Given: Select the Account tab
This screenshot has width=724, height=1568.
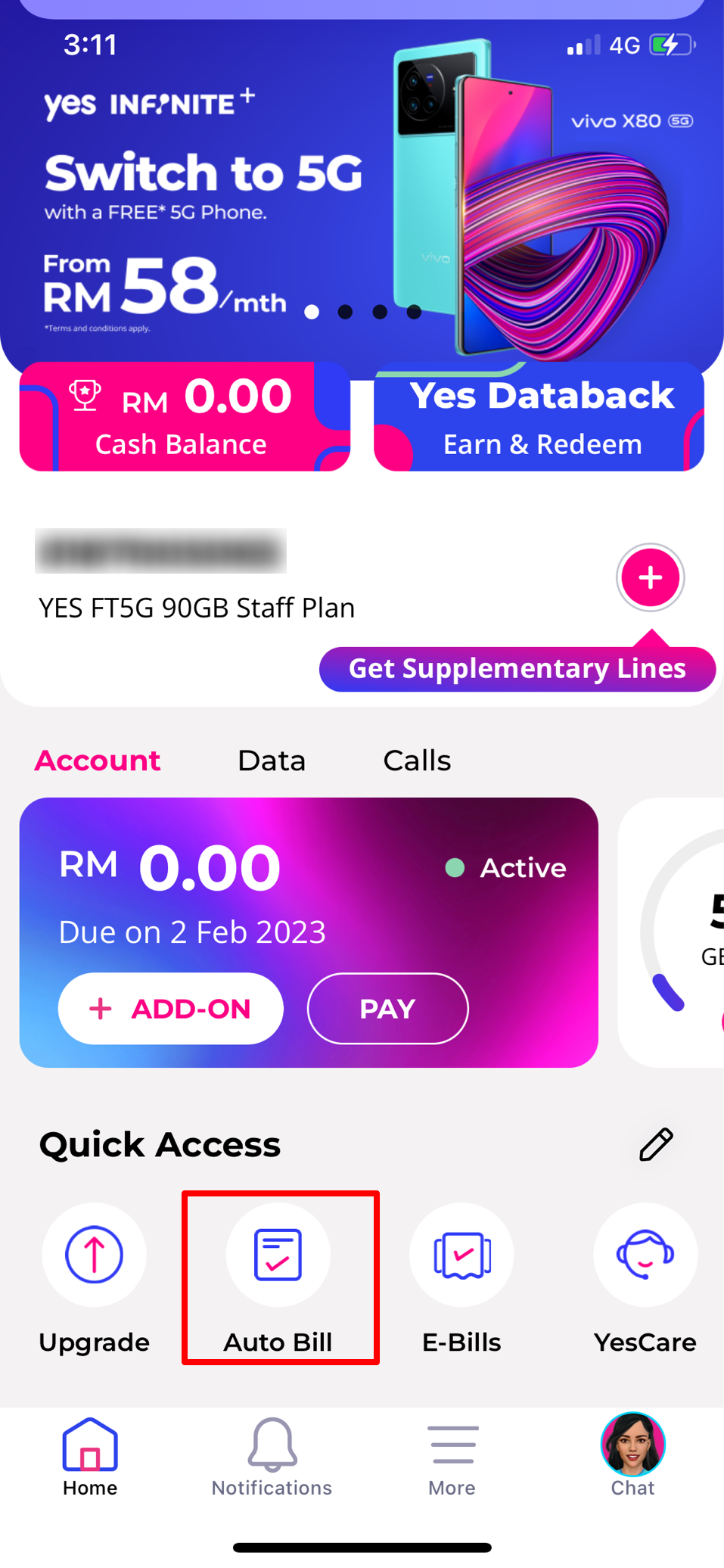Looking at the screenshot, I should (98, 761).
